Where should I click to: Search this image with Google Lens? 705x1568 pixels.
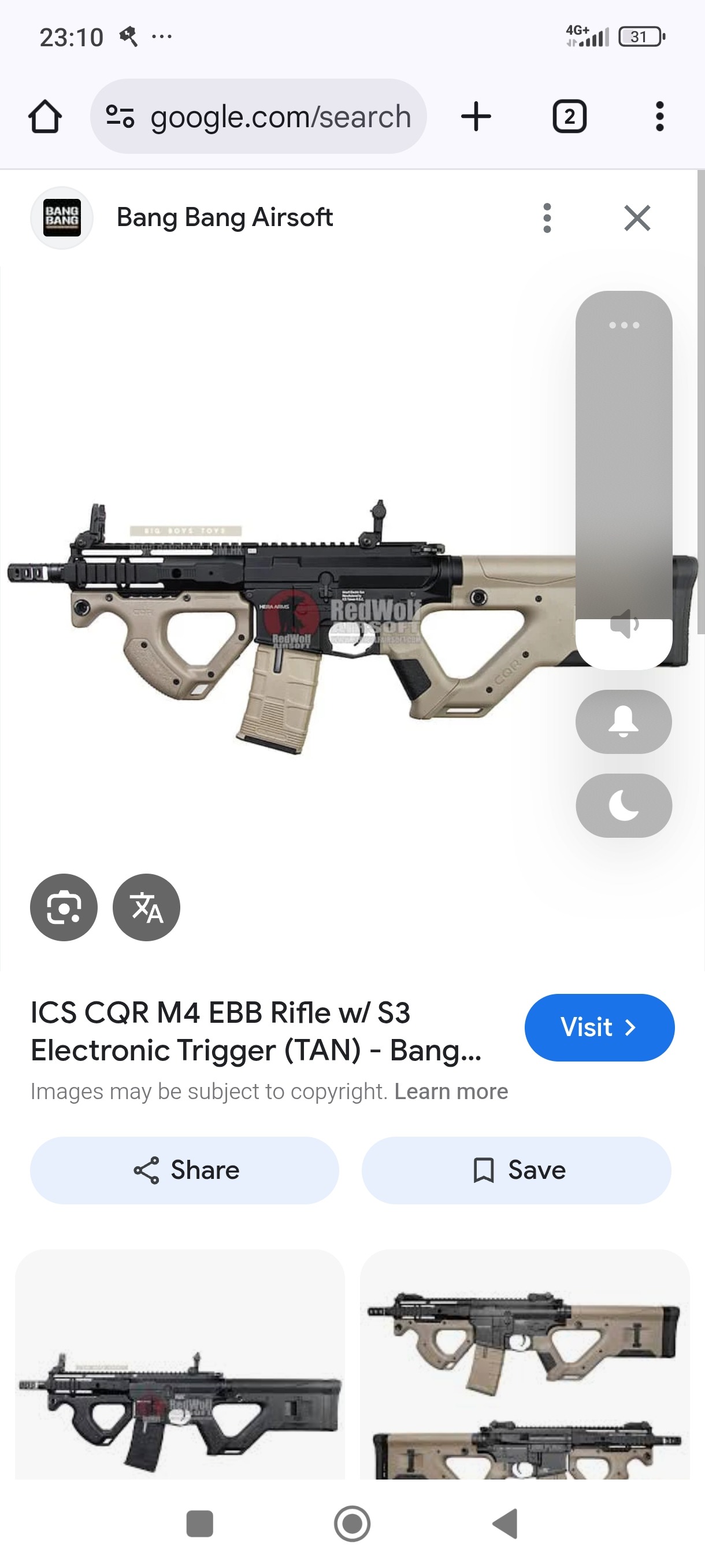click(x=64, y=907)
